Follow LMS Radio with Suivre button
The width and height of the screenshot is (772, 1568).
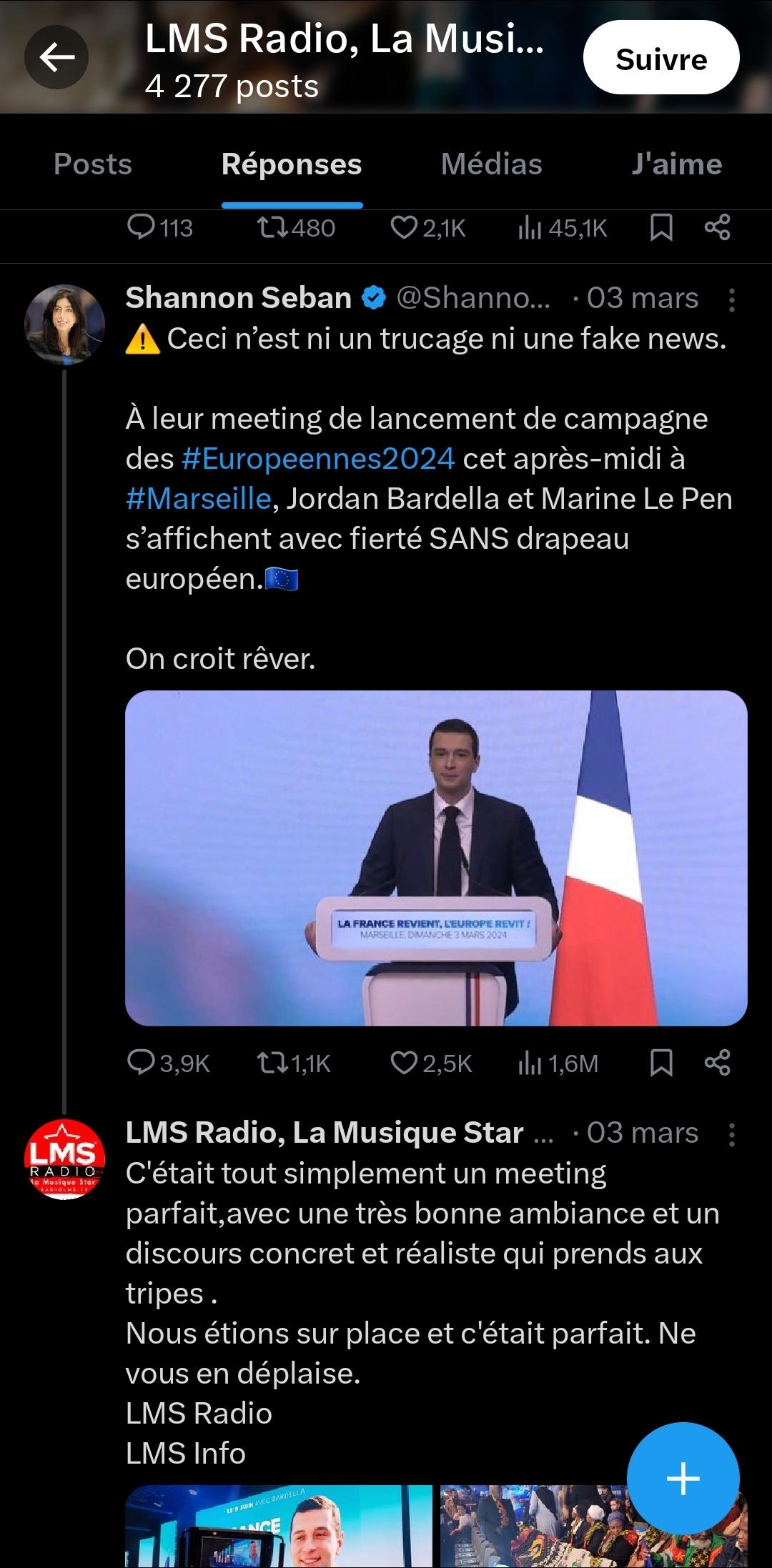point(661,58)
